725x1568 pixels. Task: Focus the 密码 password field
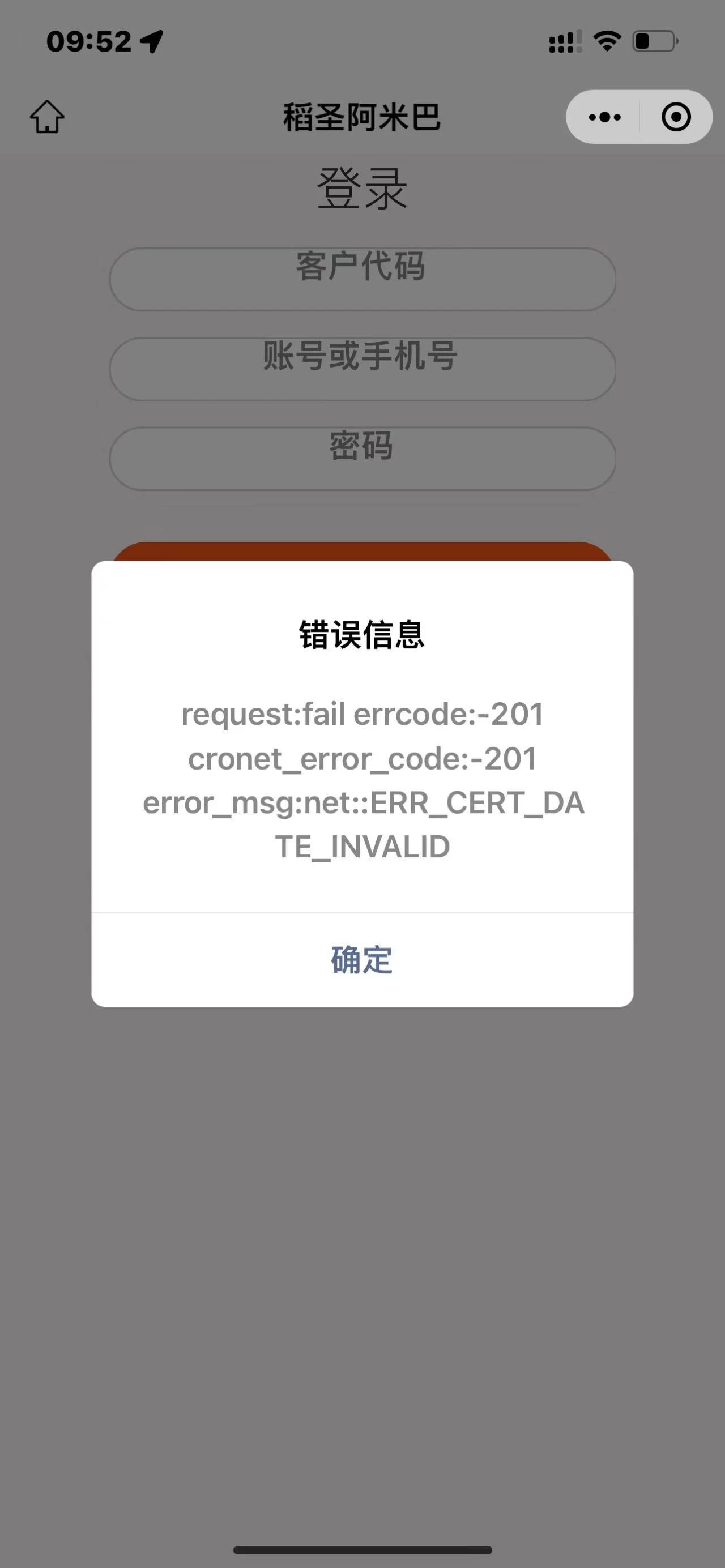pyautogui.click(x=362, y=458)
